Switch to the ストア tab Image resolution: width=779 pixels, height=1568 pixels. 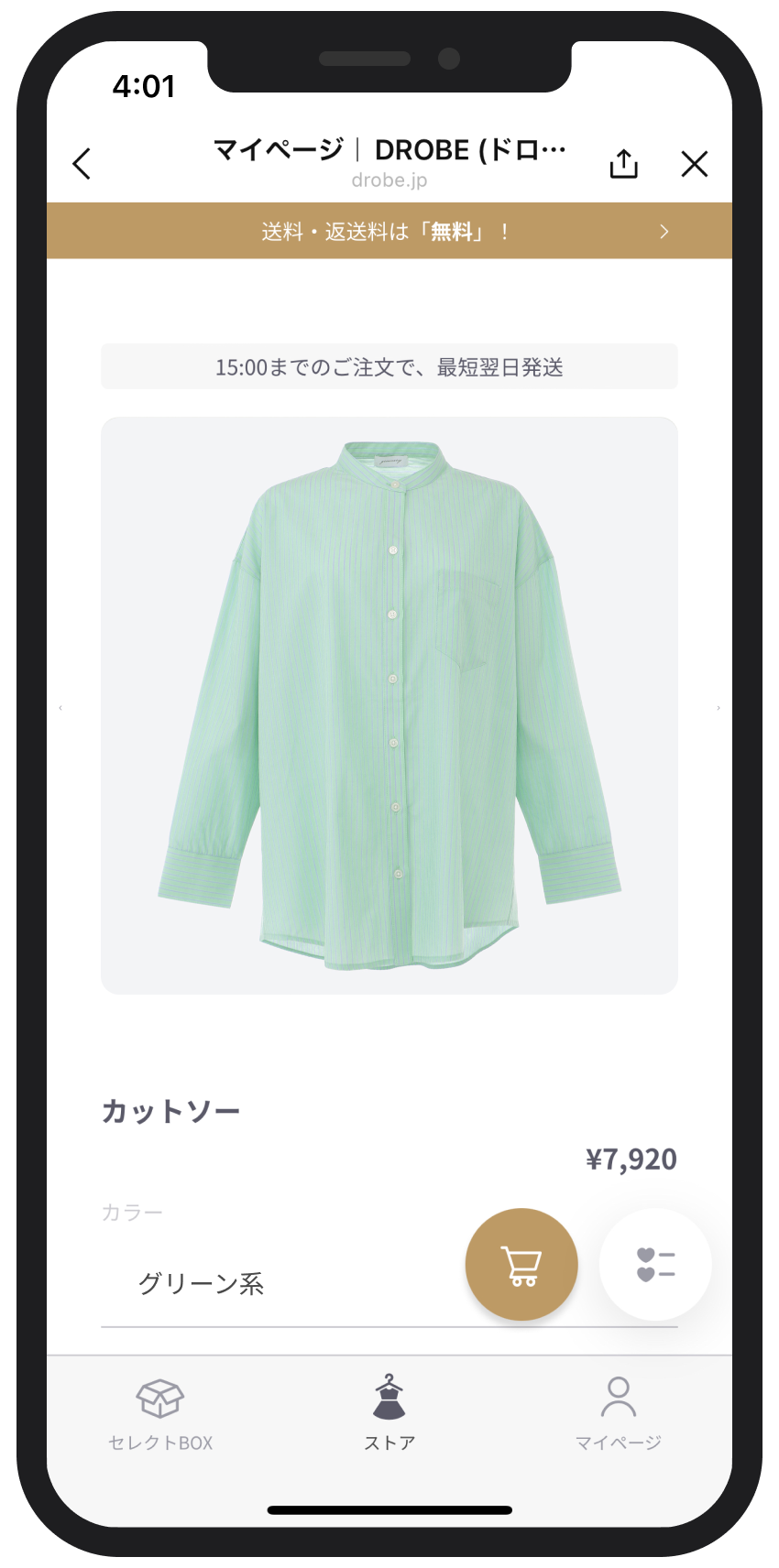(389, 1414)
